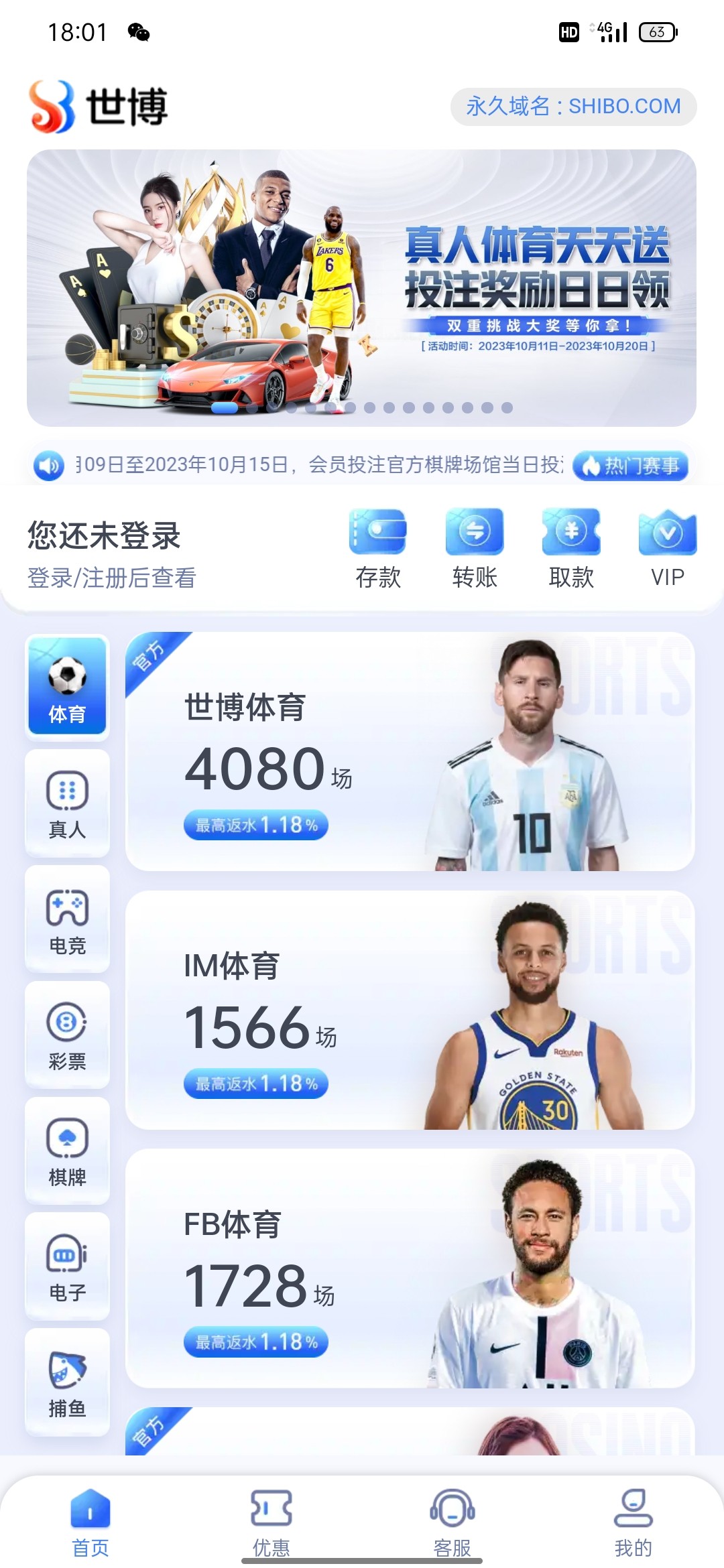
Task: Open the FB体育 card
Action: [x=410, y=1268]
